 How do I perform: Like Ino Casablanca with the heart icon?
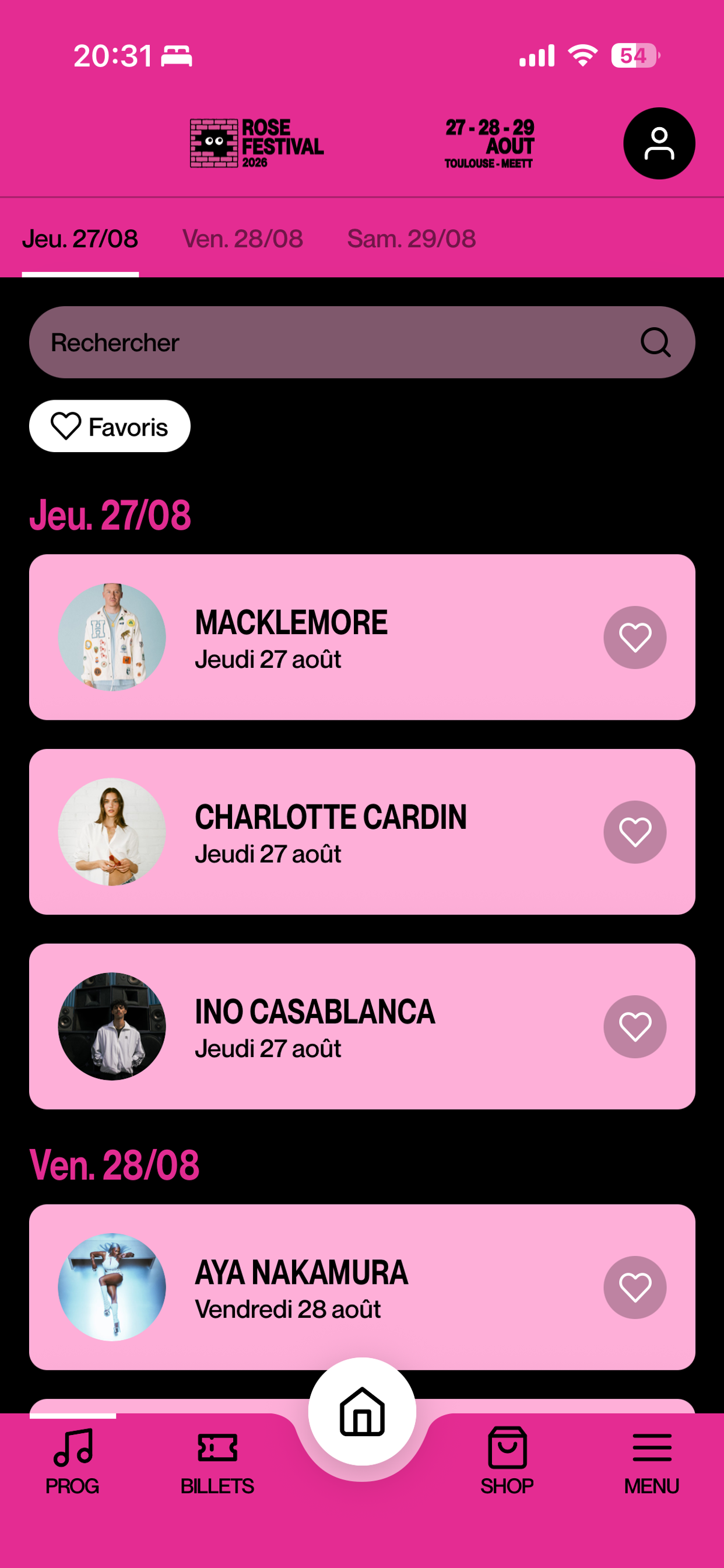click(x=635, y=1027)
